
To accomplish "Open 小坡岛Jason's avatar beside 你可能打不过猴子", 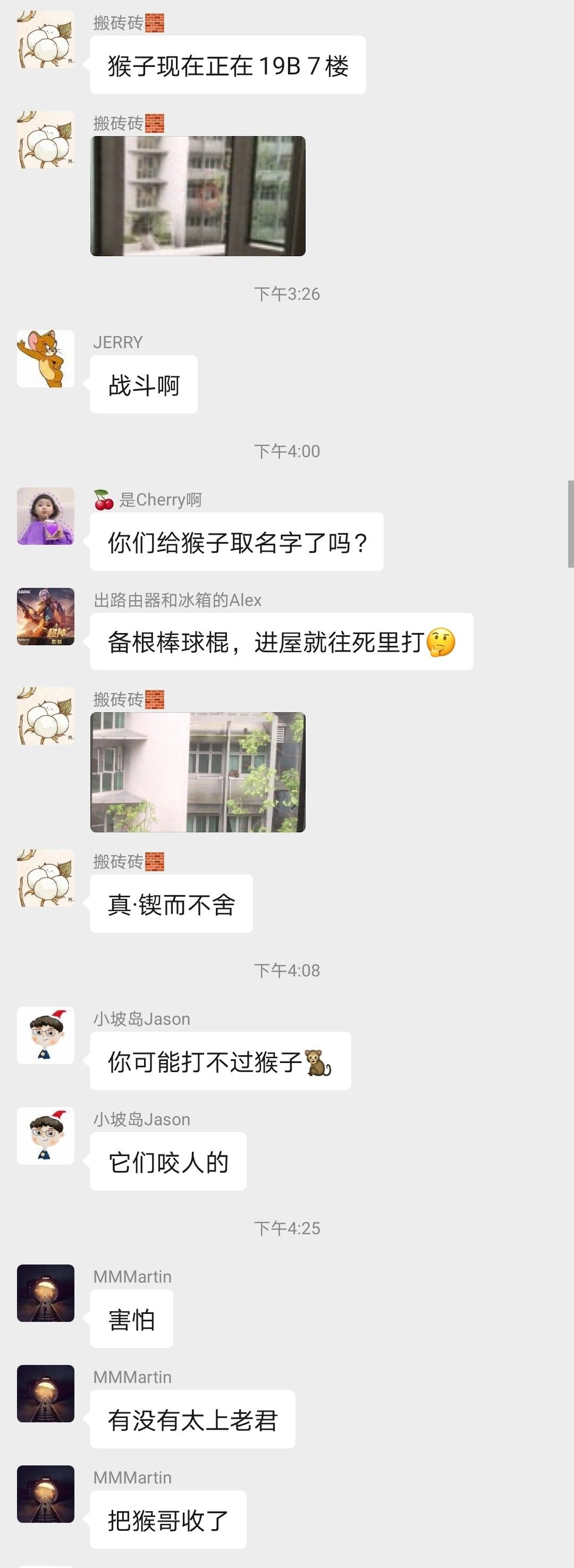I will coord(46,1035).
